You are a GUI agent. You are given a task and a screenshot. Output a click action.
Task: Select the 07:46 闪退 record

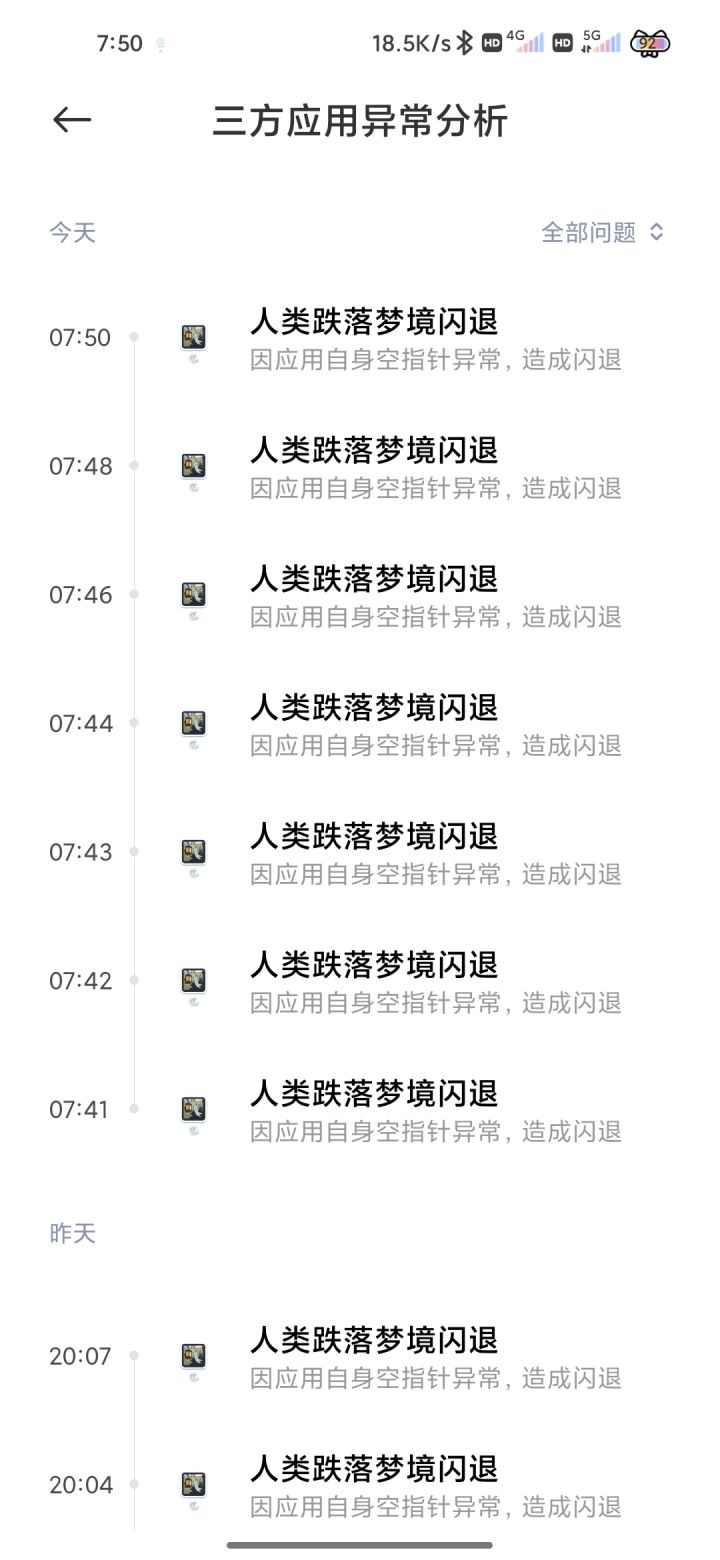[x=374, y=596]
